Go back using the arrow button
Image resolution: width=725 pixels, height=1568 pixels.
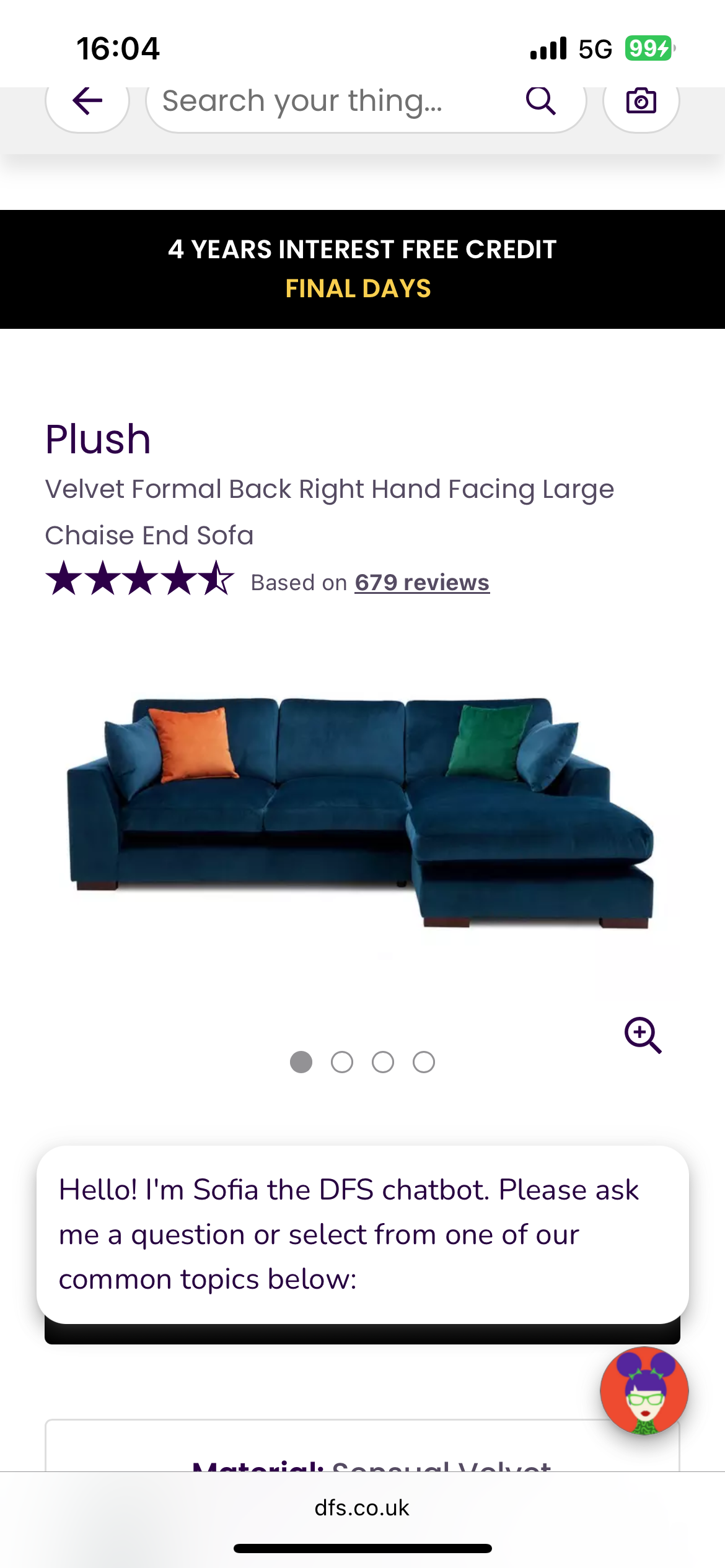[87, 102]
